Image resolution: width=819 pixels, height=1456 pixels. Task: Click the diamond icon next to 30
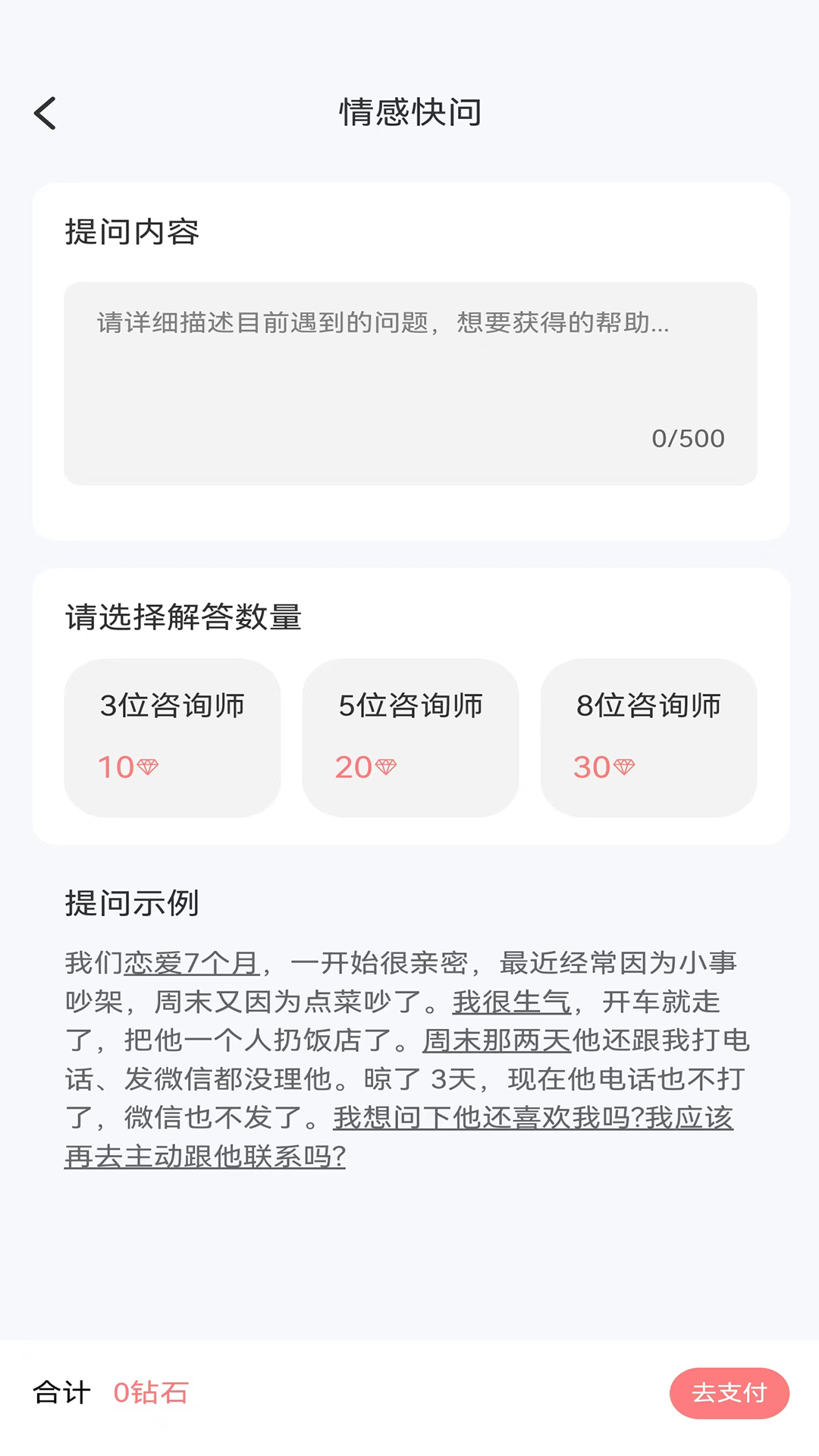(x=625, y=767)
